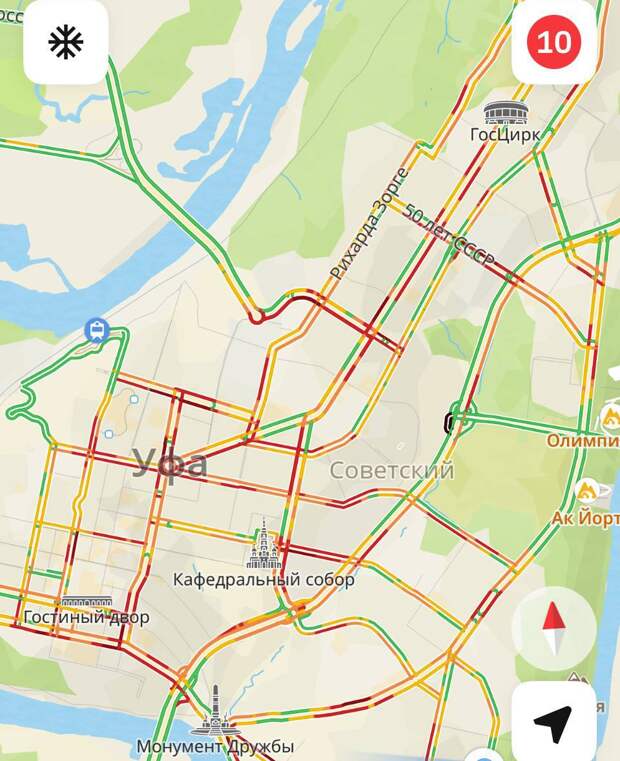
Task: Tap the blue tram stop icon
Action: tap(97, 330)
